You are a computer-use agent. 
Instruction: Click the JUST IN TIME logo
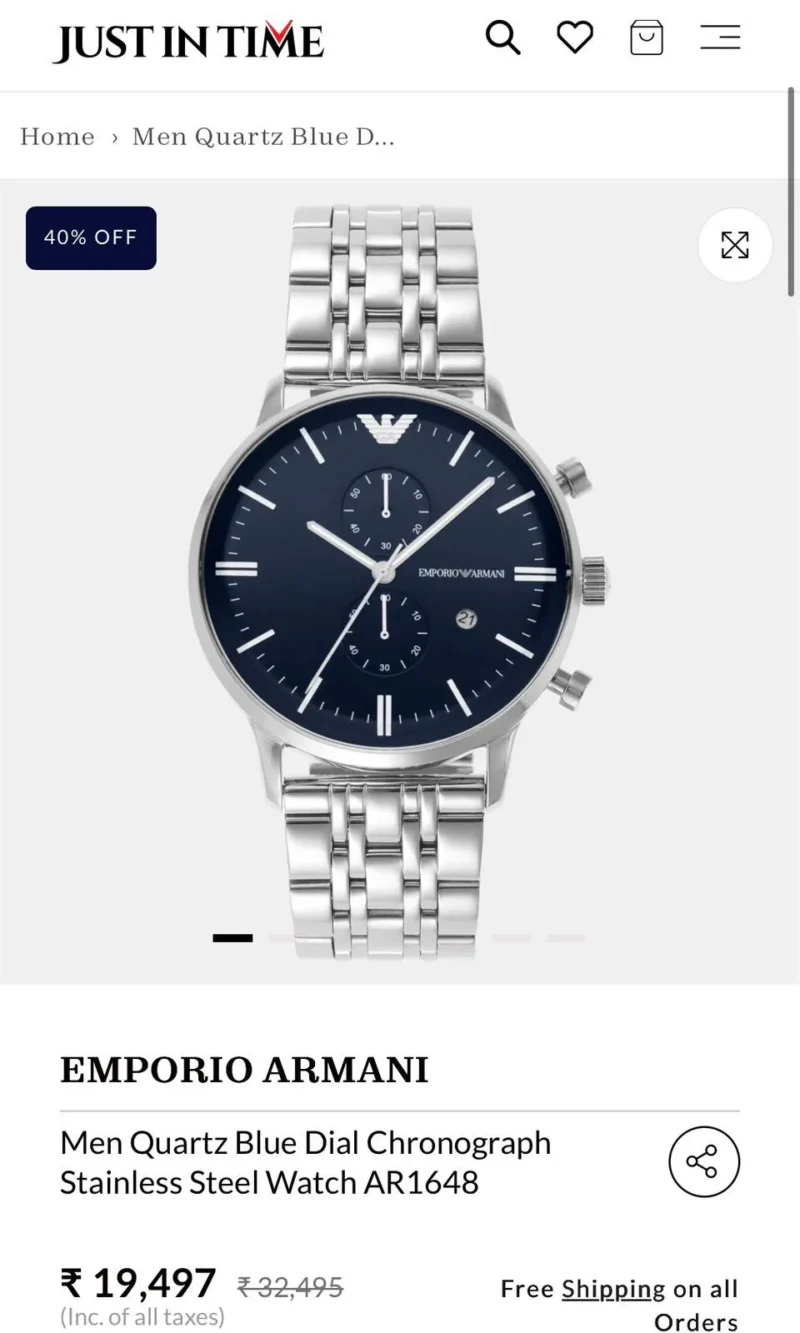pyautogui.click(x=187, y=40)
